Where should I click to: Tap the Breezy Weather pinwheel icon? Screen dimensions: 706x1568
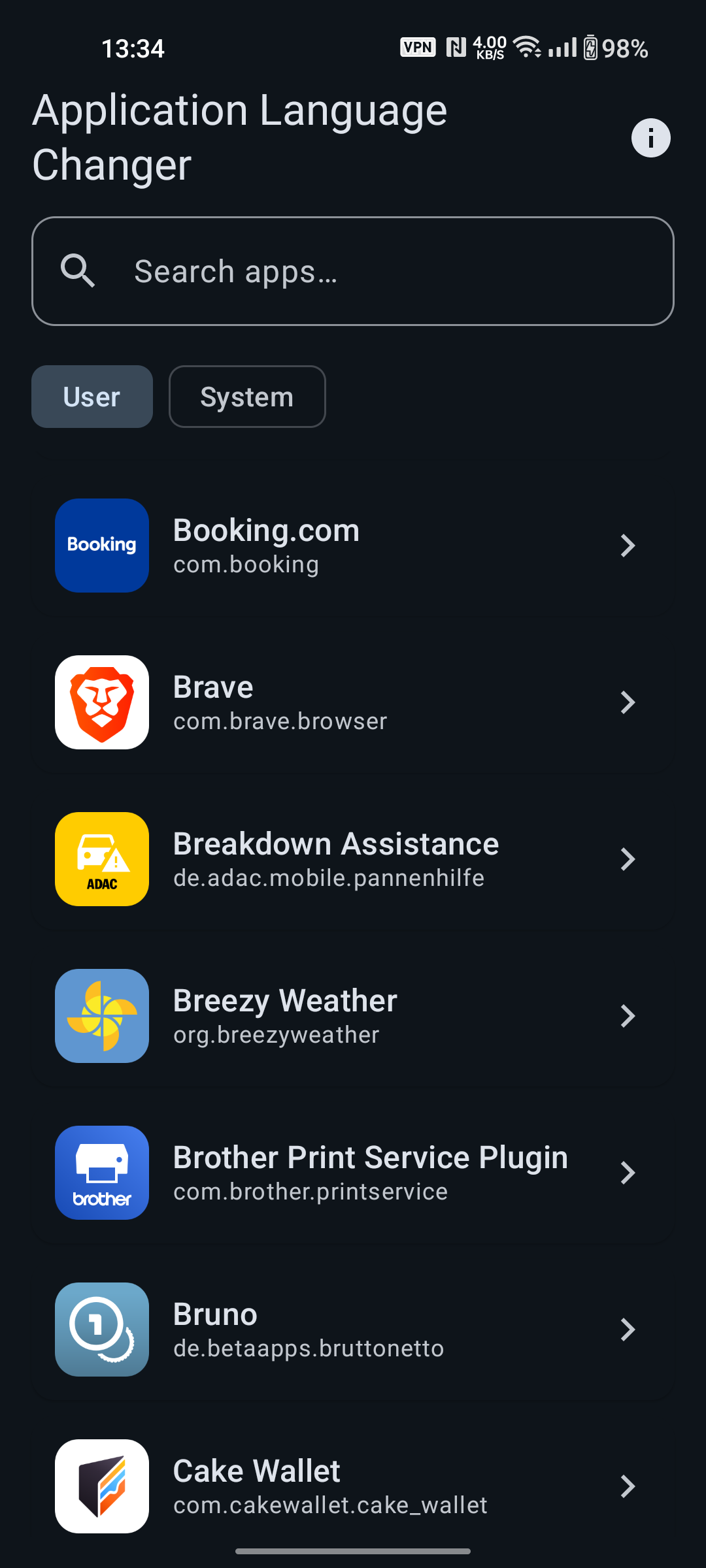pos(102,1016)
